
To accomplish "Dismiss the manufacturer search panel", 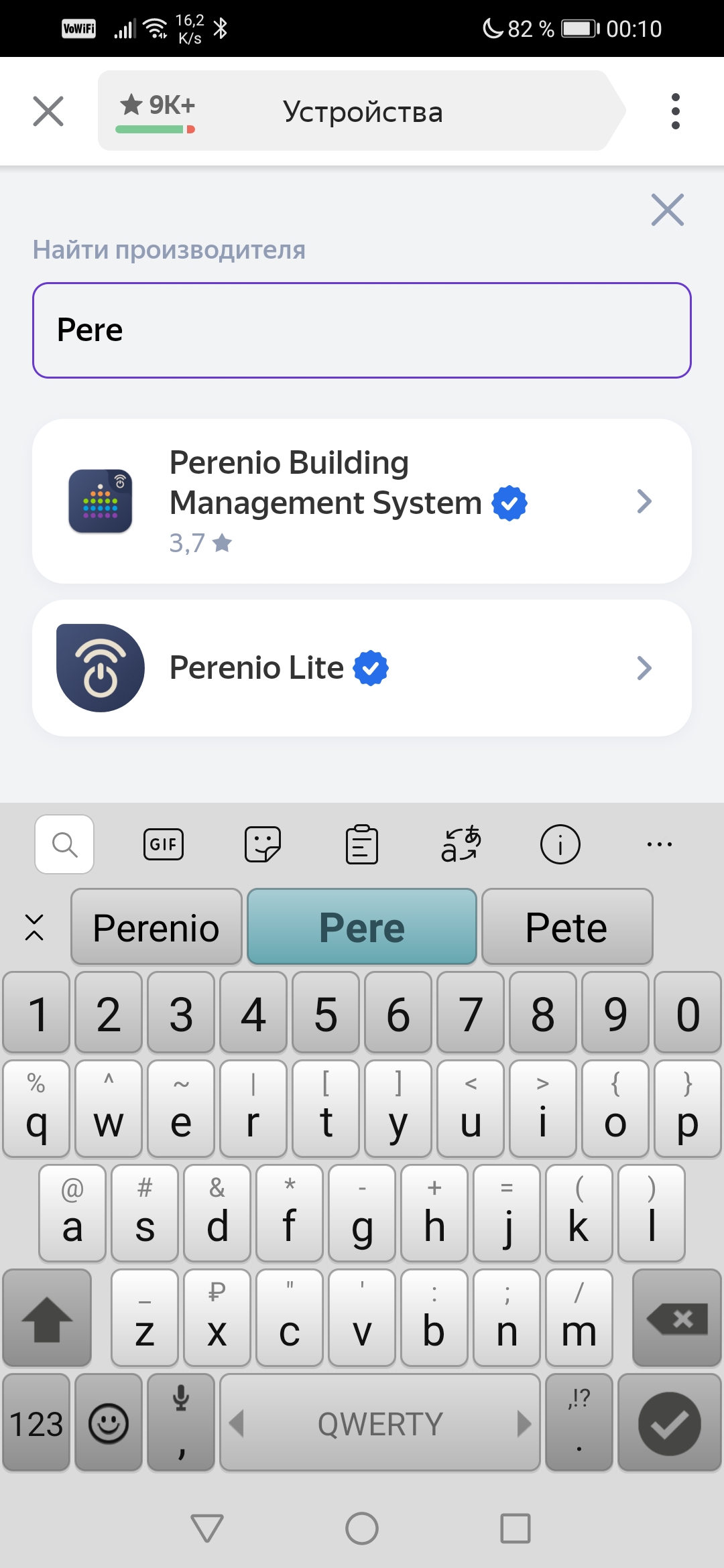I will pos(667,210).
